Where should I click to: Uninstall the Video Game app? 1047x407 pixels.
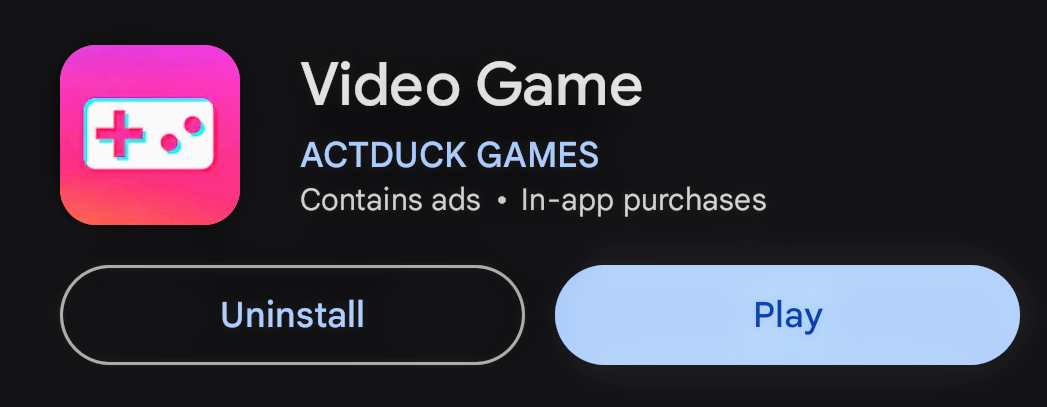(292, 315)
